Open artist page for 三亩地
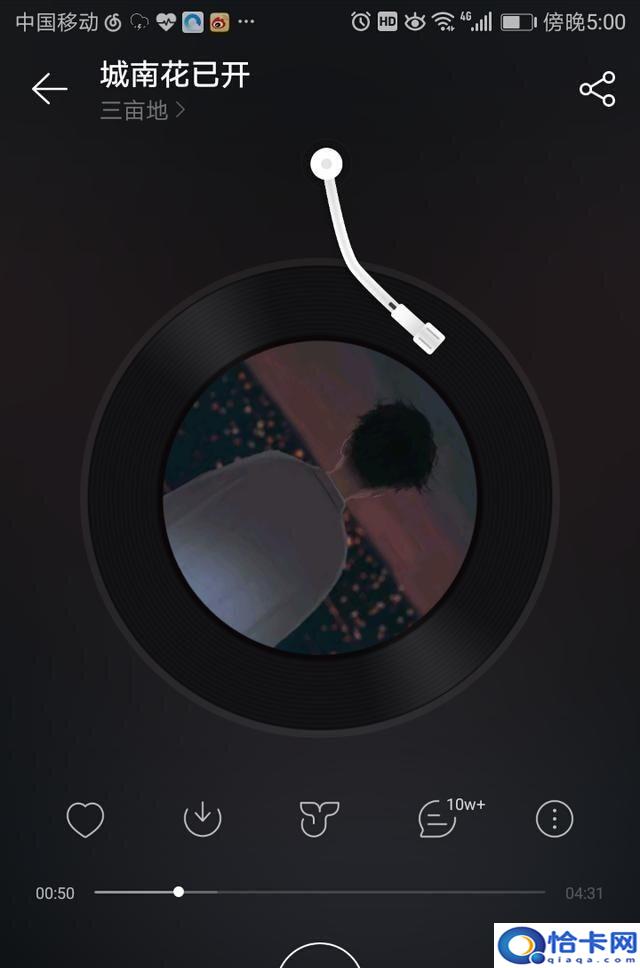 coord(142,111)
